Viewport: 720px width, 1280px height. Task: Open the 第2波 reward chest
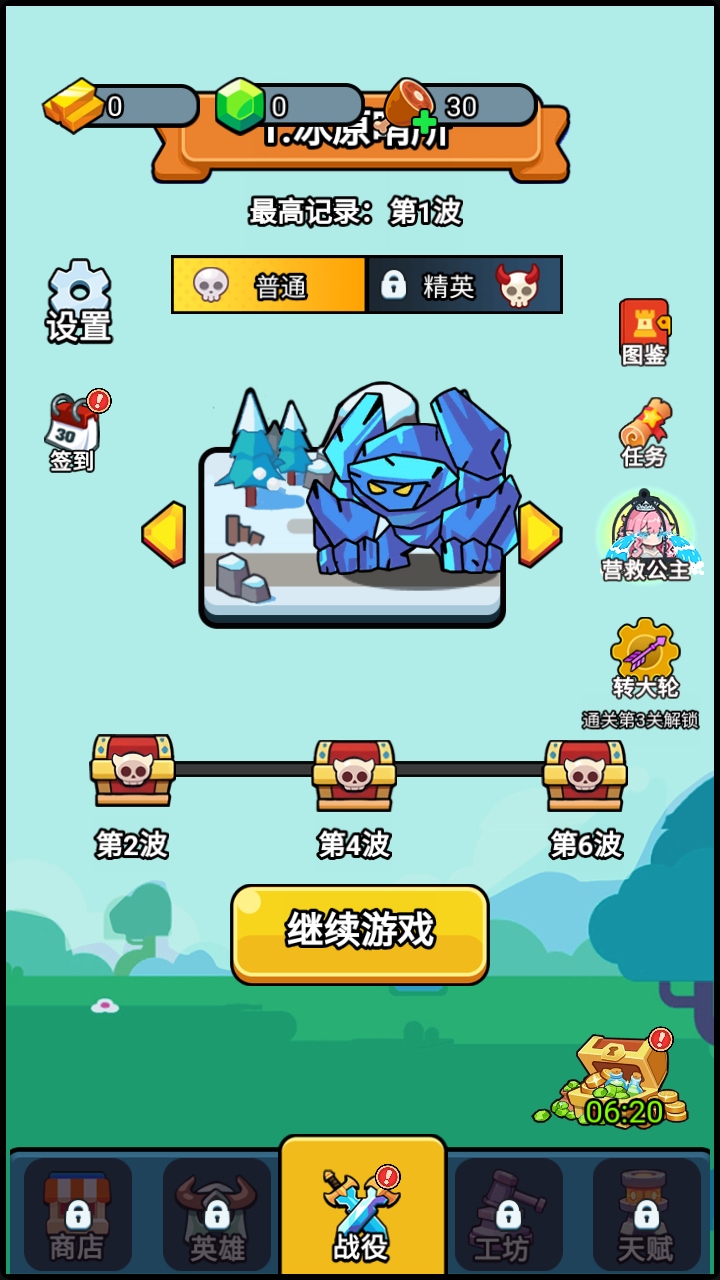[132, 772]
